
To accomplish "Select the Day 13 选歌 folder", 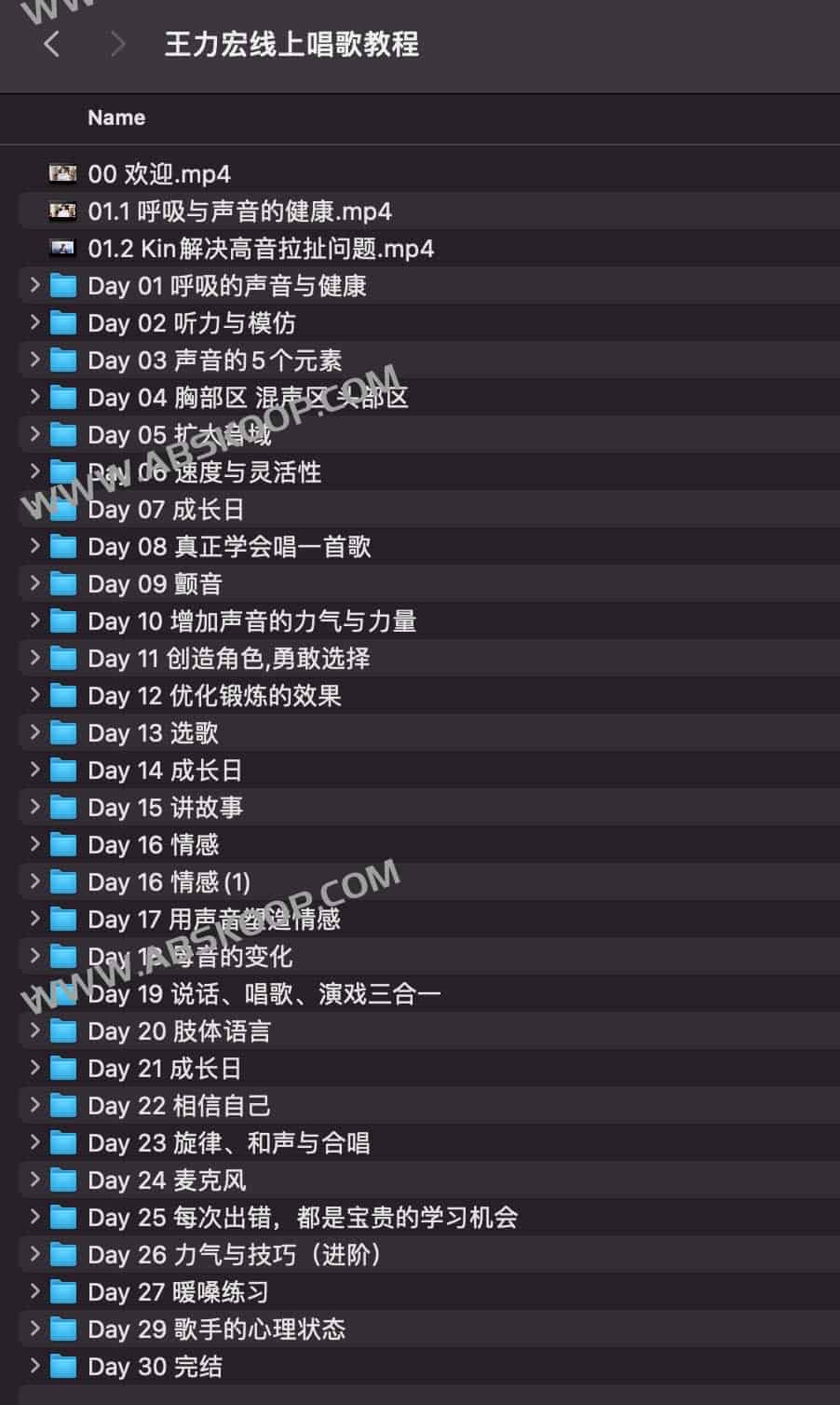I will coord(153,733).
